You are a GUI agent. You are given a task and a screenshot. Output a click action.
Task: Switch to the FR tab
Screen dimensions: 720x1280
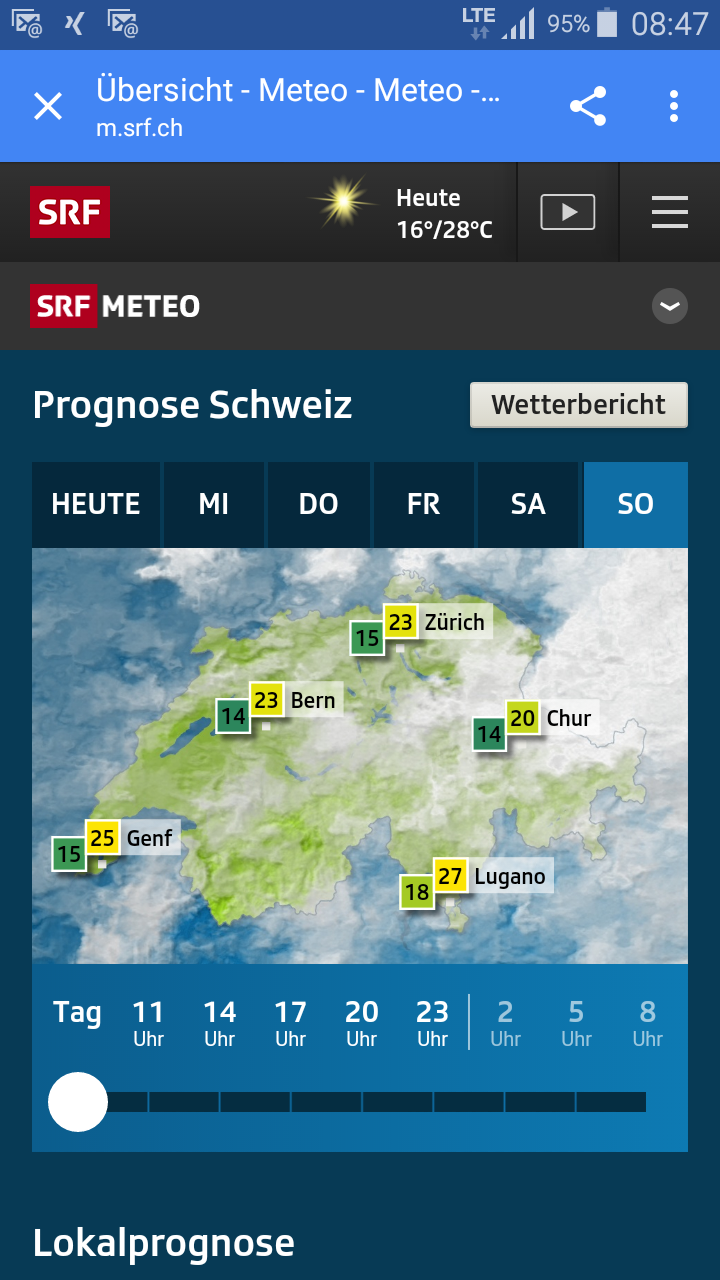tap(423, 504)
